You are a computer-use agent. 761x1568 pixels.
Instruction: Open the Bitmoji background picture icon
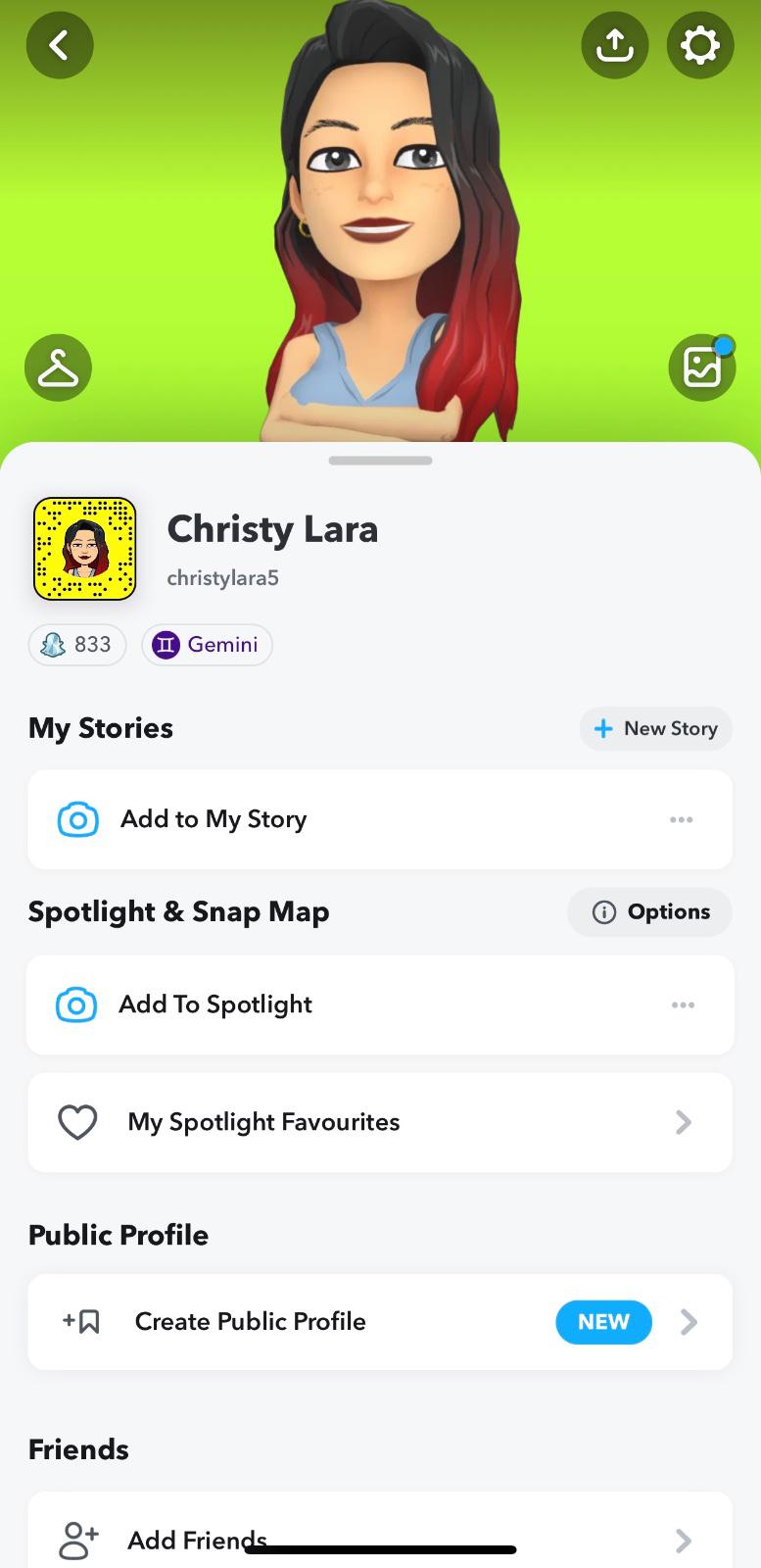coord(701,368)
